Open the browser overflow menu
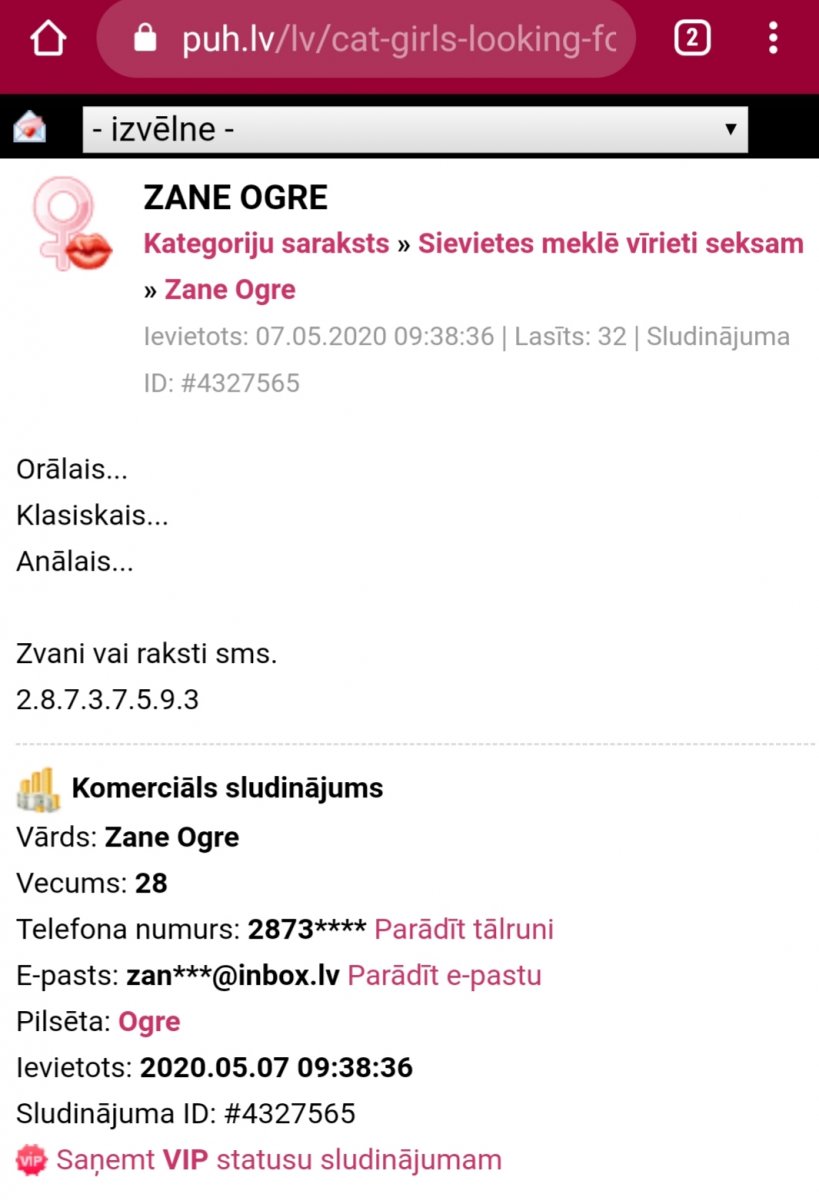 pyautogui.click(x=773, y=39)
